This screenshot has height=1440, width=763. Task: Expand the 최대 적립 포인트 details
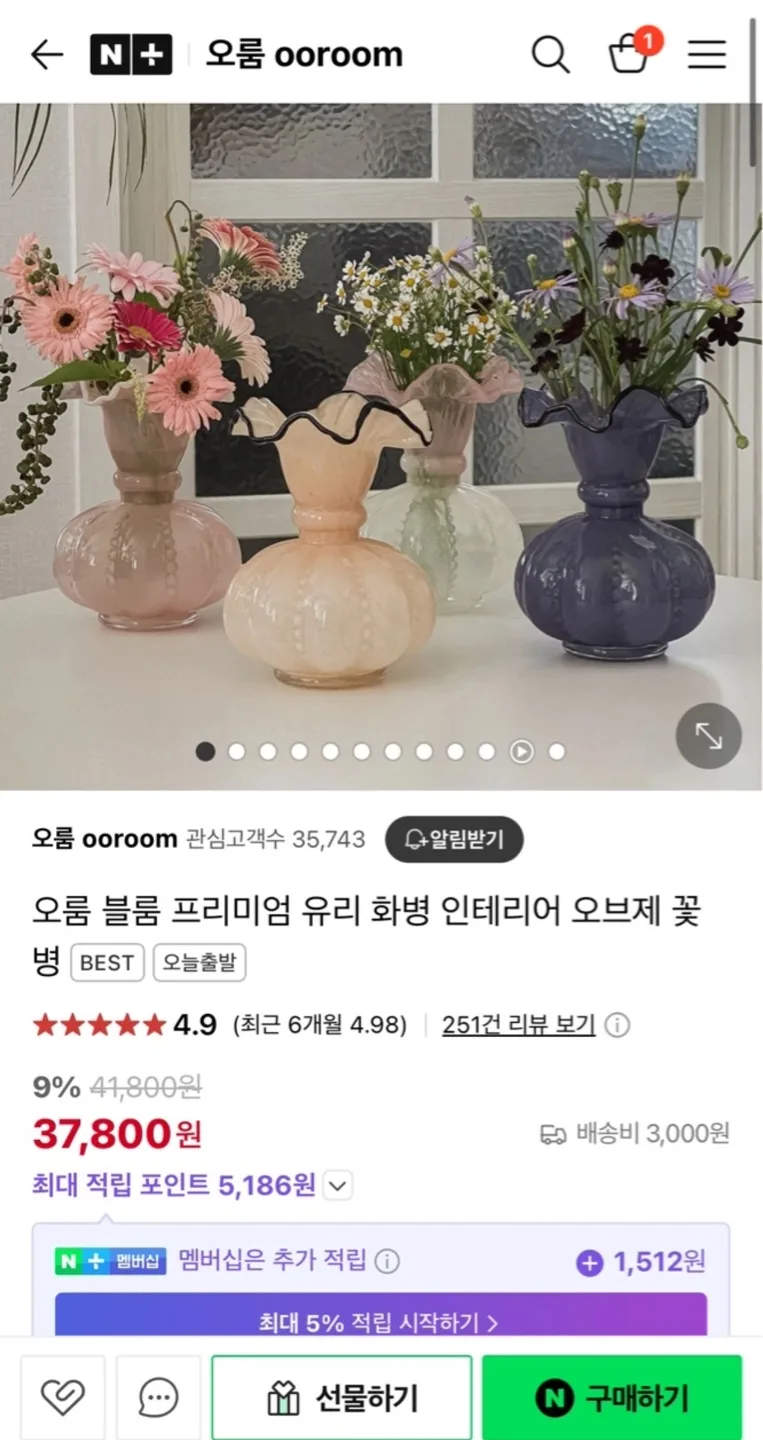point(339,1187)
